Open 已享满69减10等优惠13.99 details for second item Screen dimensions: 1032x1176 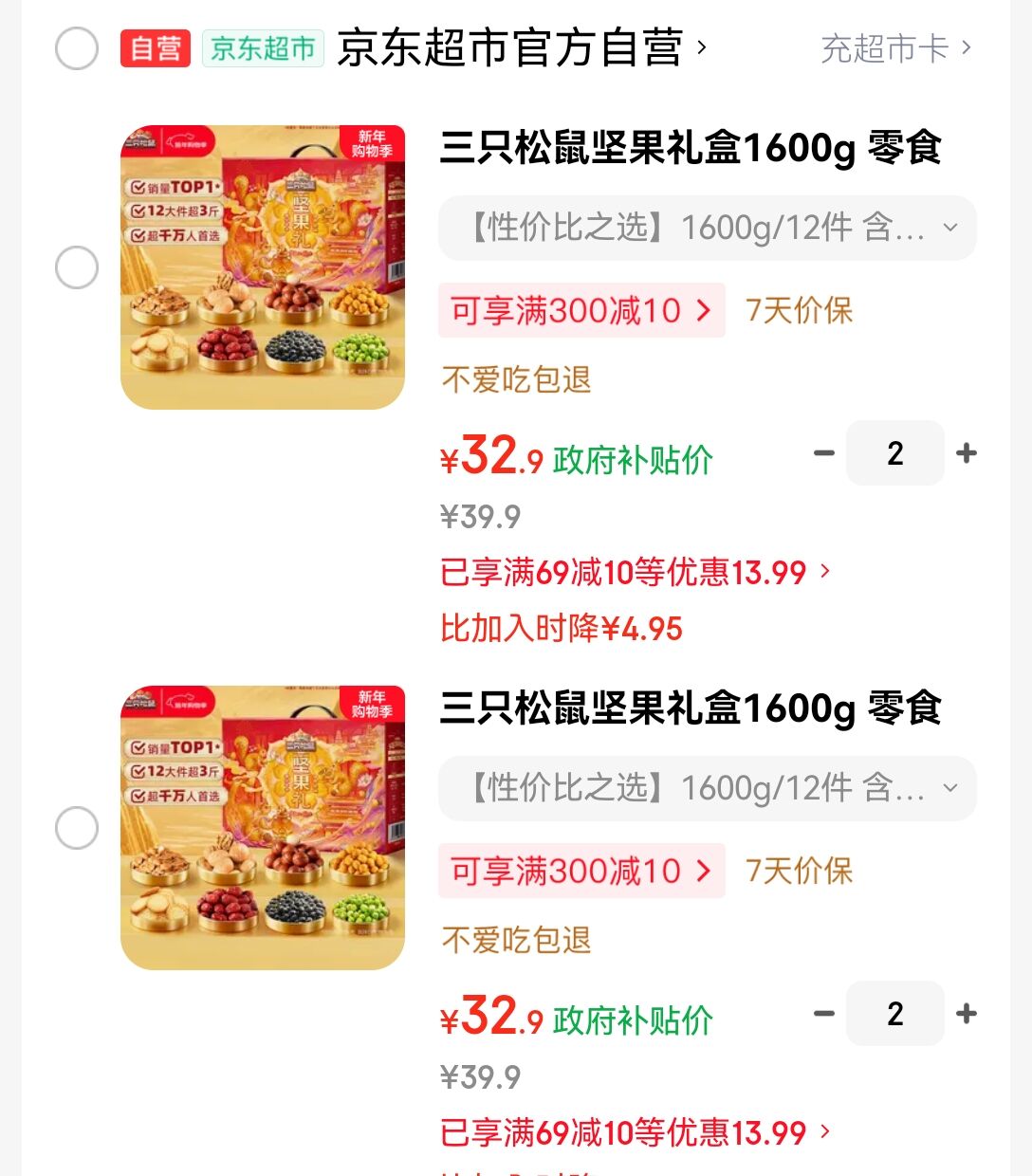coord(634,1133)
